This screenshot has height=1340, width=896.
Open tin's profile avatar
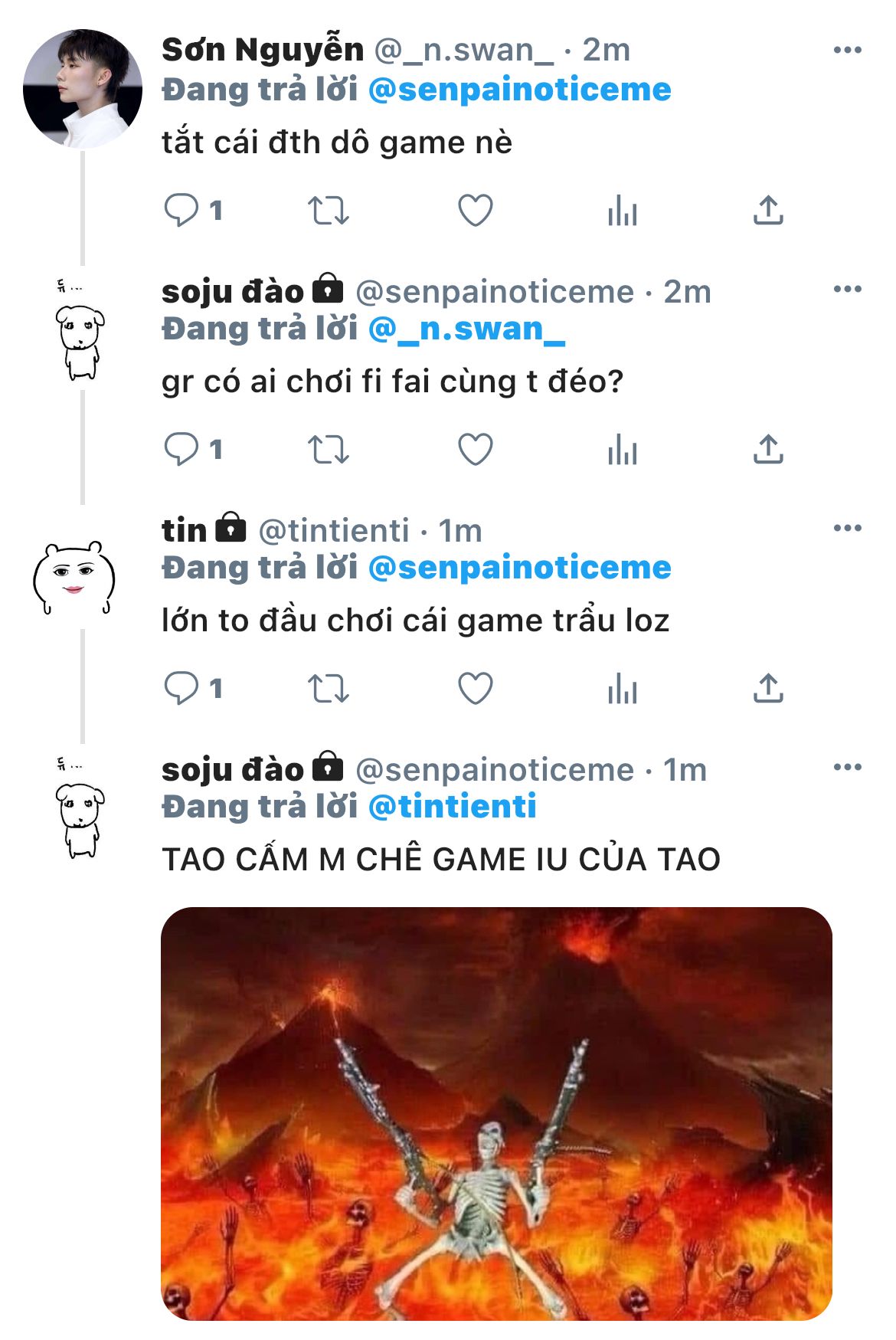74,578
